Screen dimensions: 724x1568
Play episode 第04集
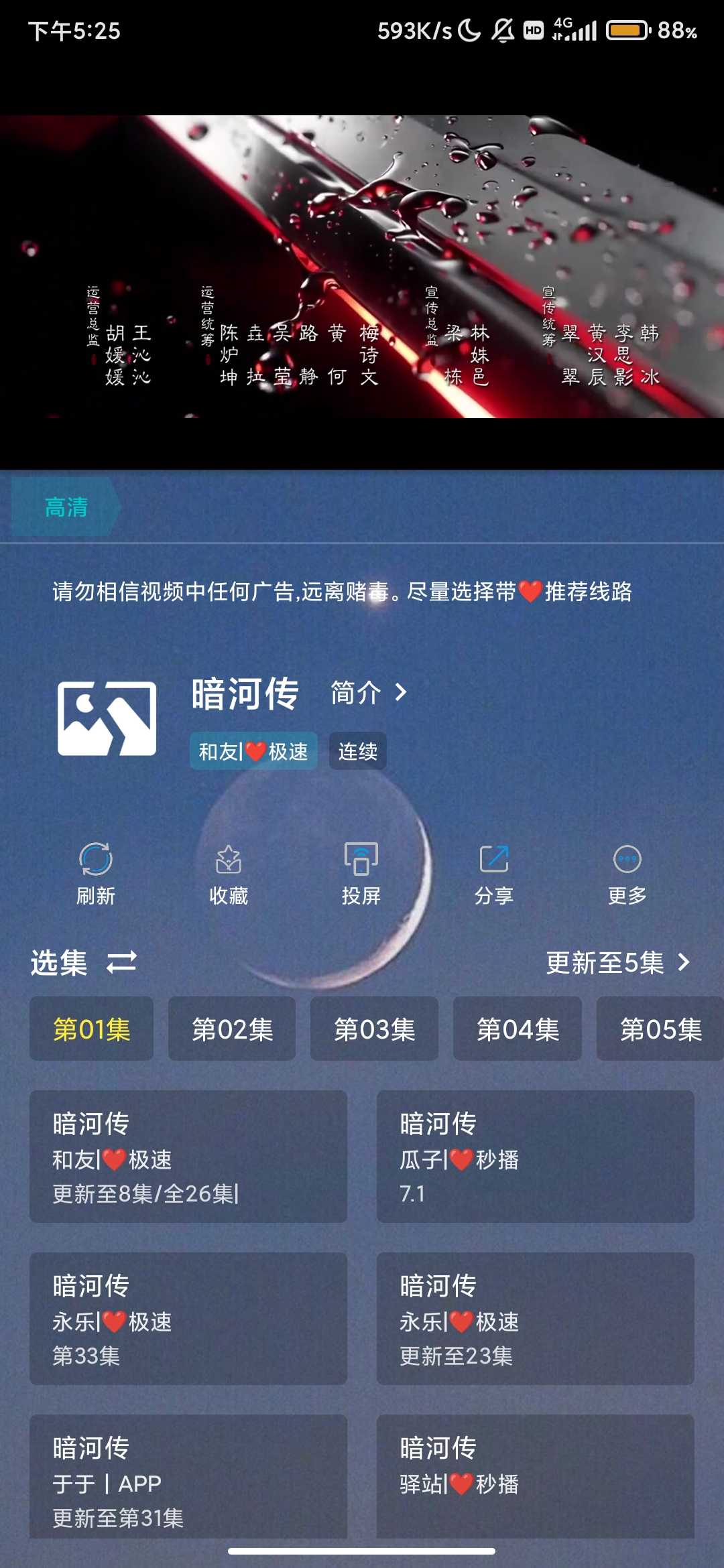coord(517,1029)
